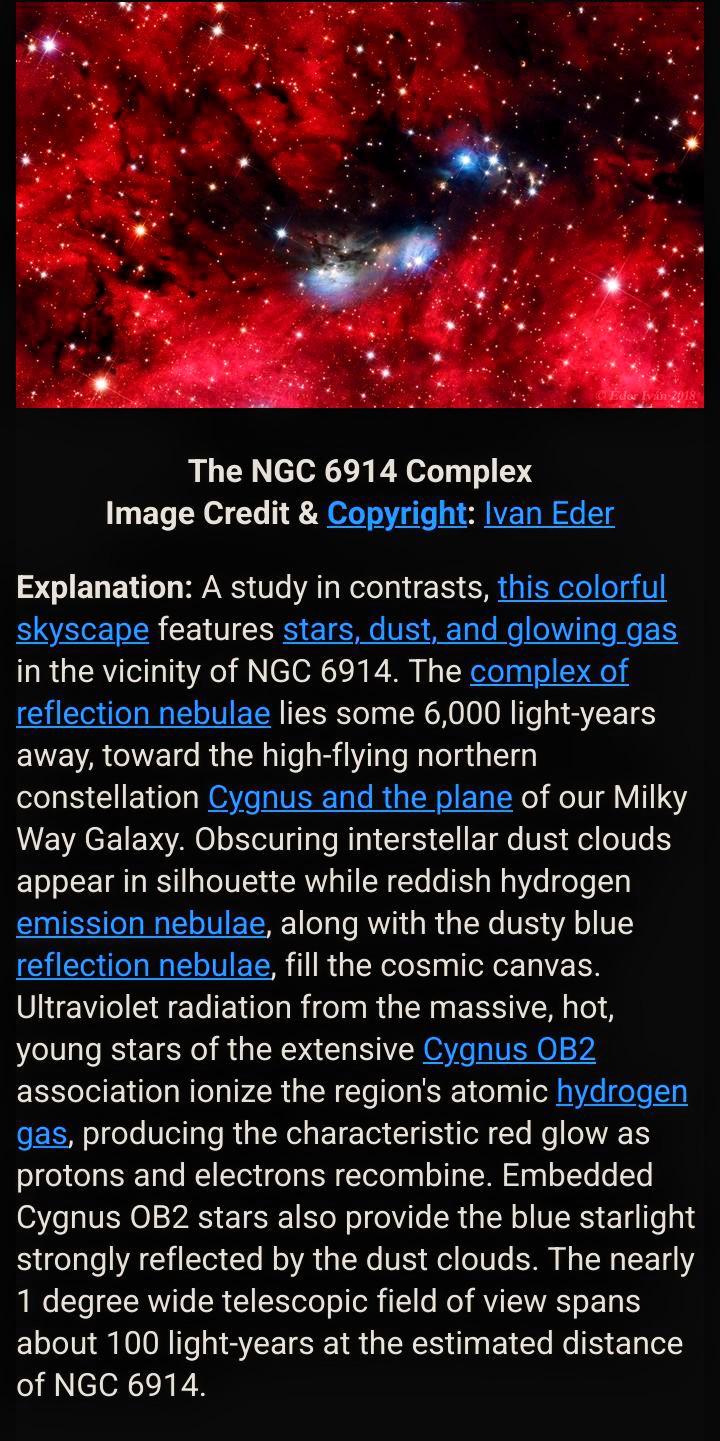Open the "Cygnus and the plane" link
This screenshot has height=1441, width=720.
click(x=360, y=797)
